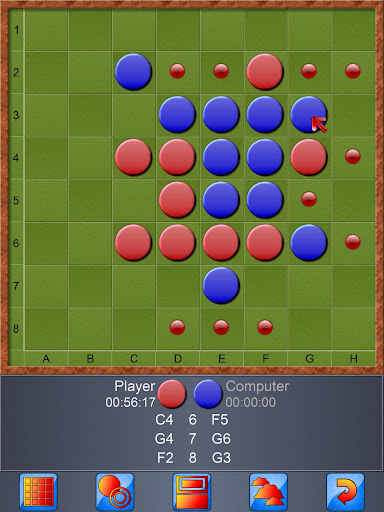Open the disc pieces toolbar button
This screenshot has height=512, width=384.
click(x=115, y=492)
